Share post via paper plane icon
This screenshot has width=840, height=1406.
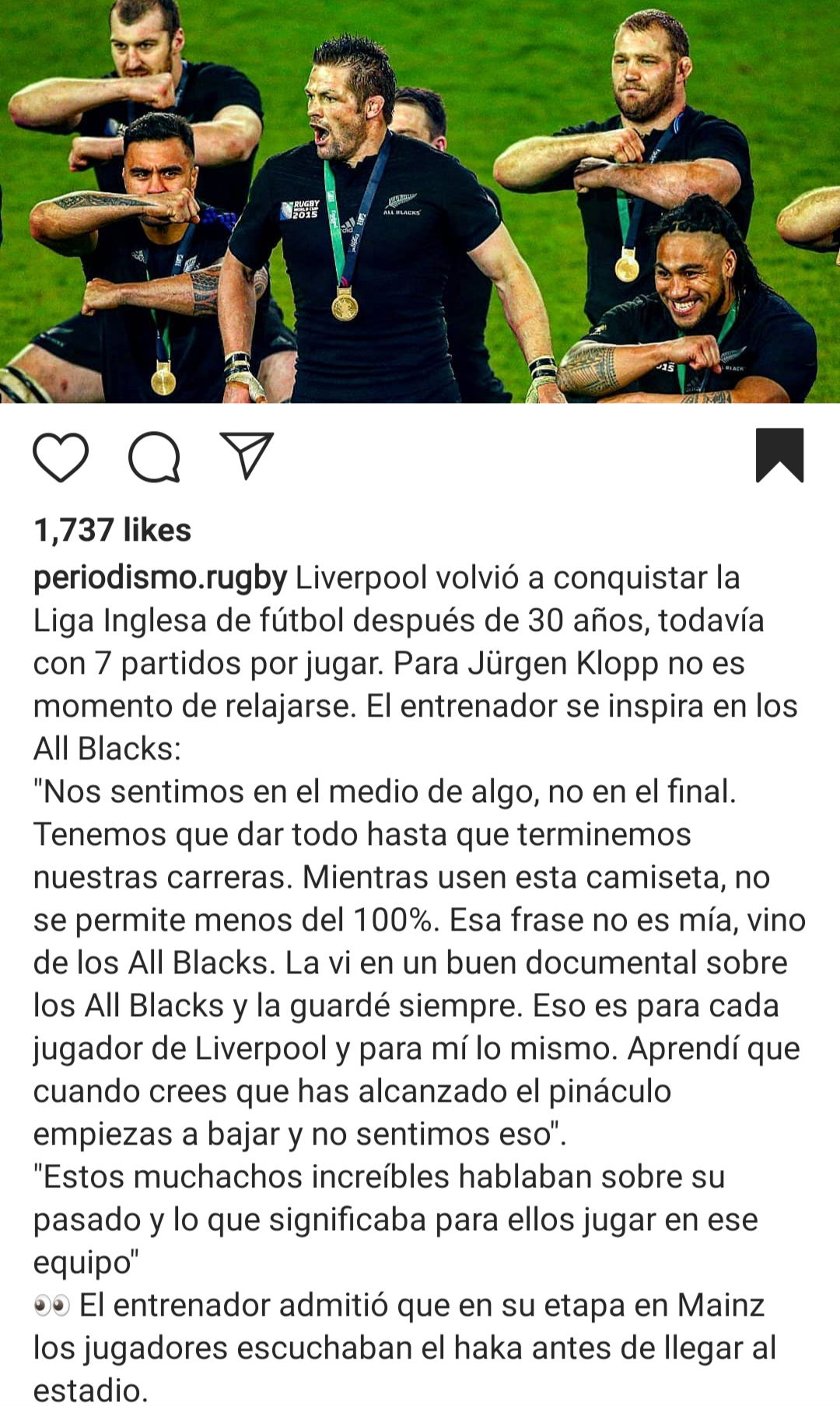pos(247,455)
